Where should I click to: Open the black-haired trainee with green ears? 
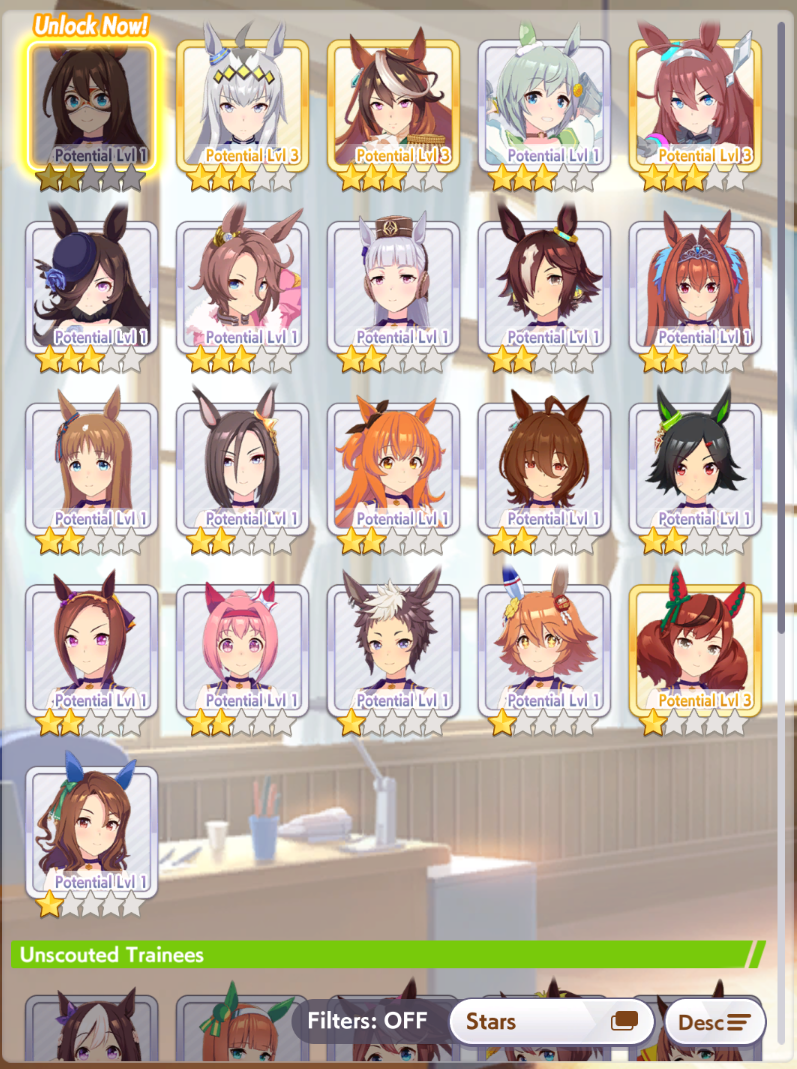[x=695, y=468]
